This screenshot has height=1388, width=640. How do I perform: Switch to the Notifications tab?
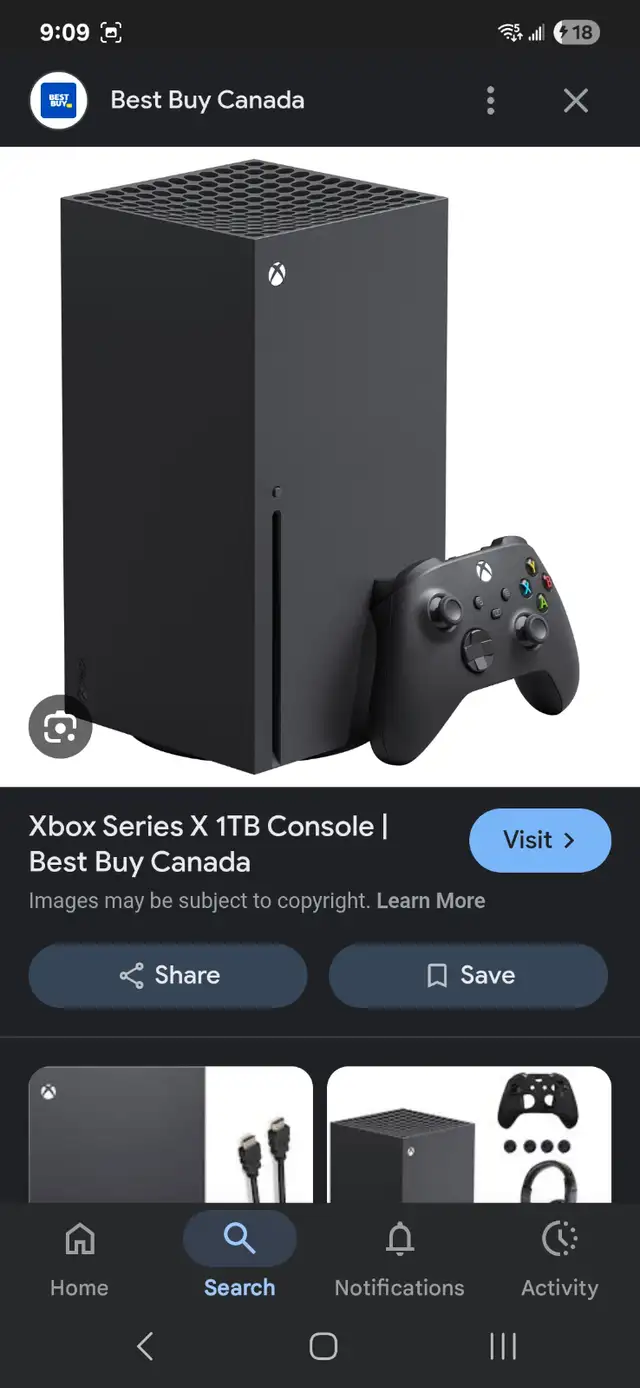(x=400, y=1258)
